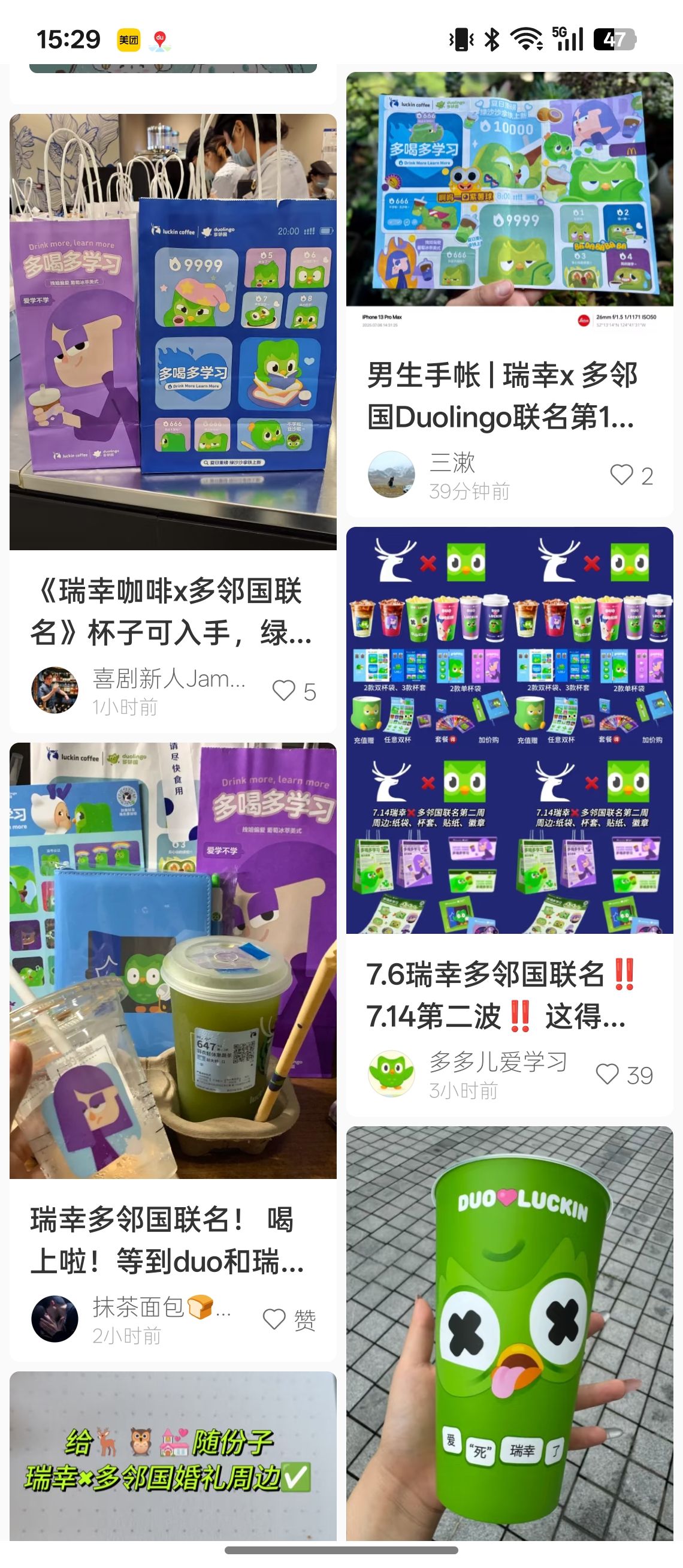
Task: Open the 瑞幸多邻国联名！喝上啦 post
Action: pos(173,961)
